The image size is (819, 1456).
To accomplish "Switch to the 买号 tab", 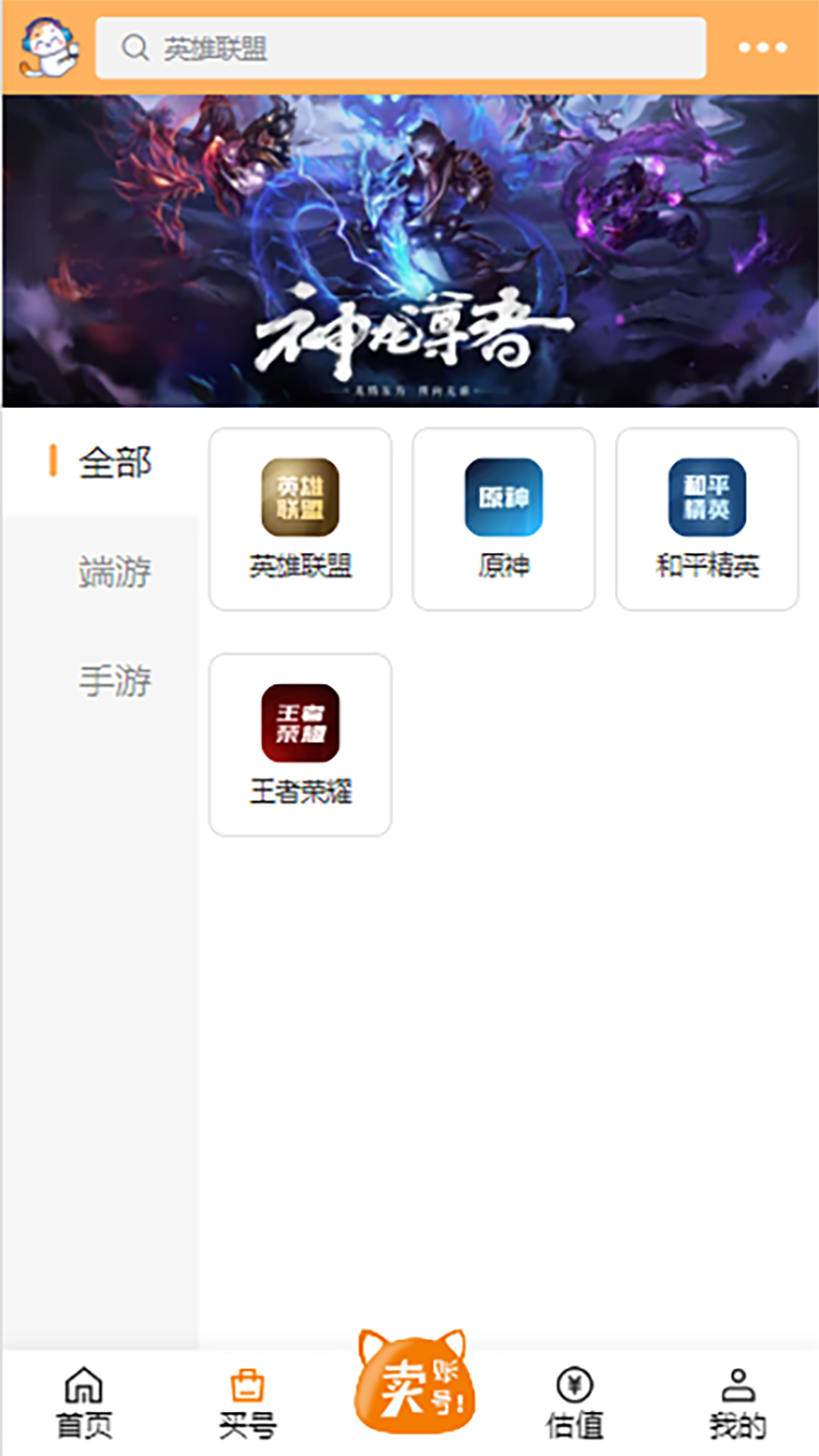I will [247, 1403].
